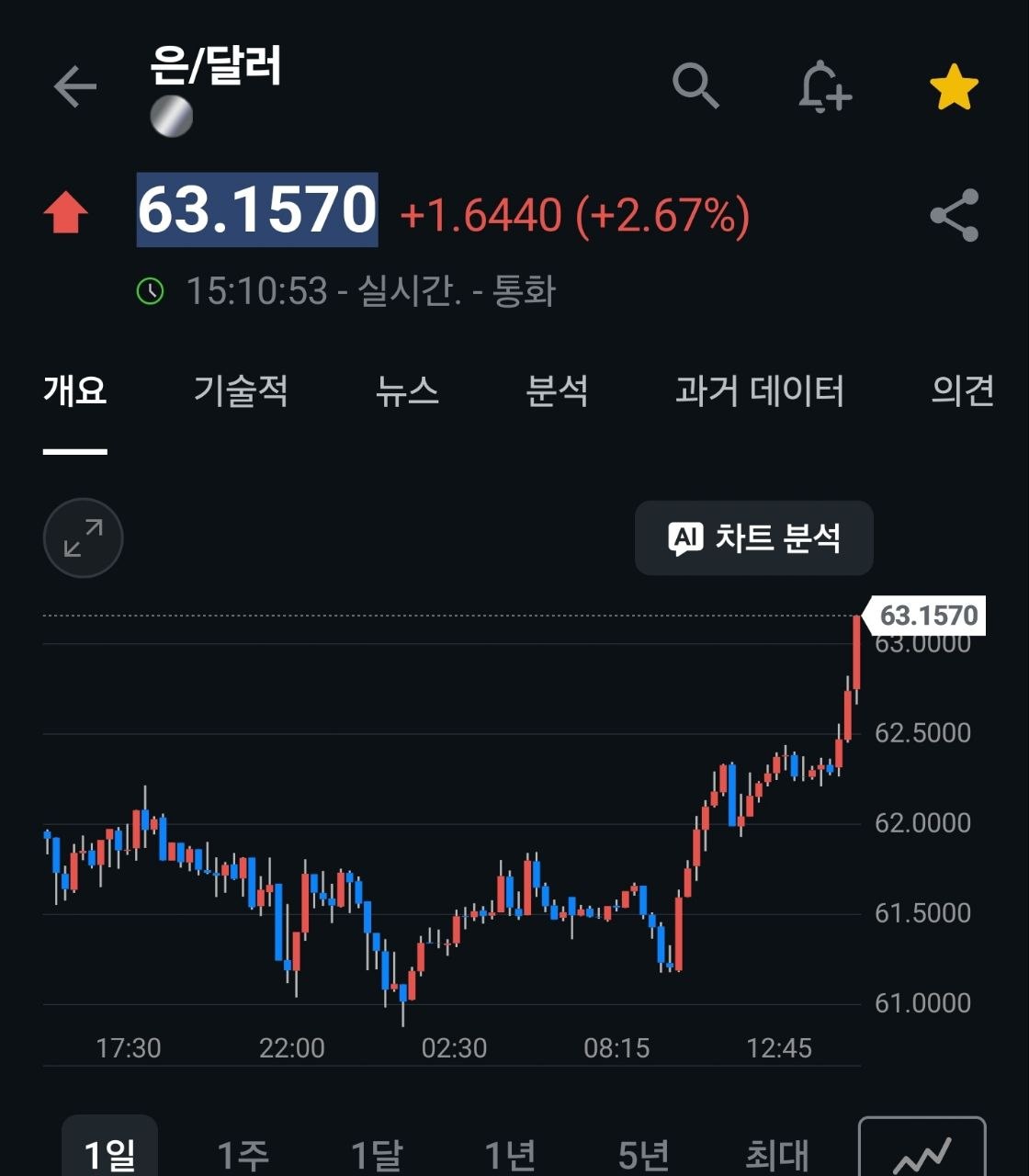Change chart type with the line chart button
This screenshot has width=1029, height=1176.
coord(922,1148)
